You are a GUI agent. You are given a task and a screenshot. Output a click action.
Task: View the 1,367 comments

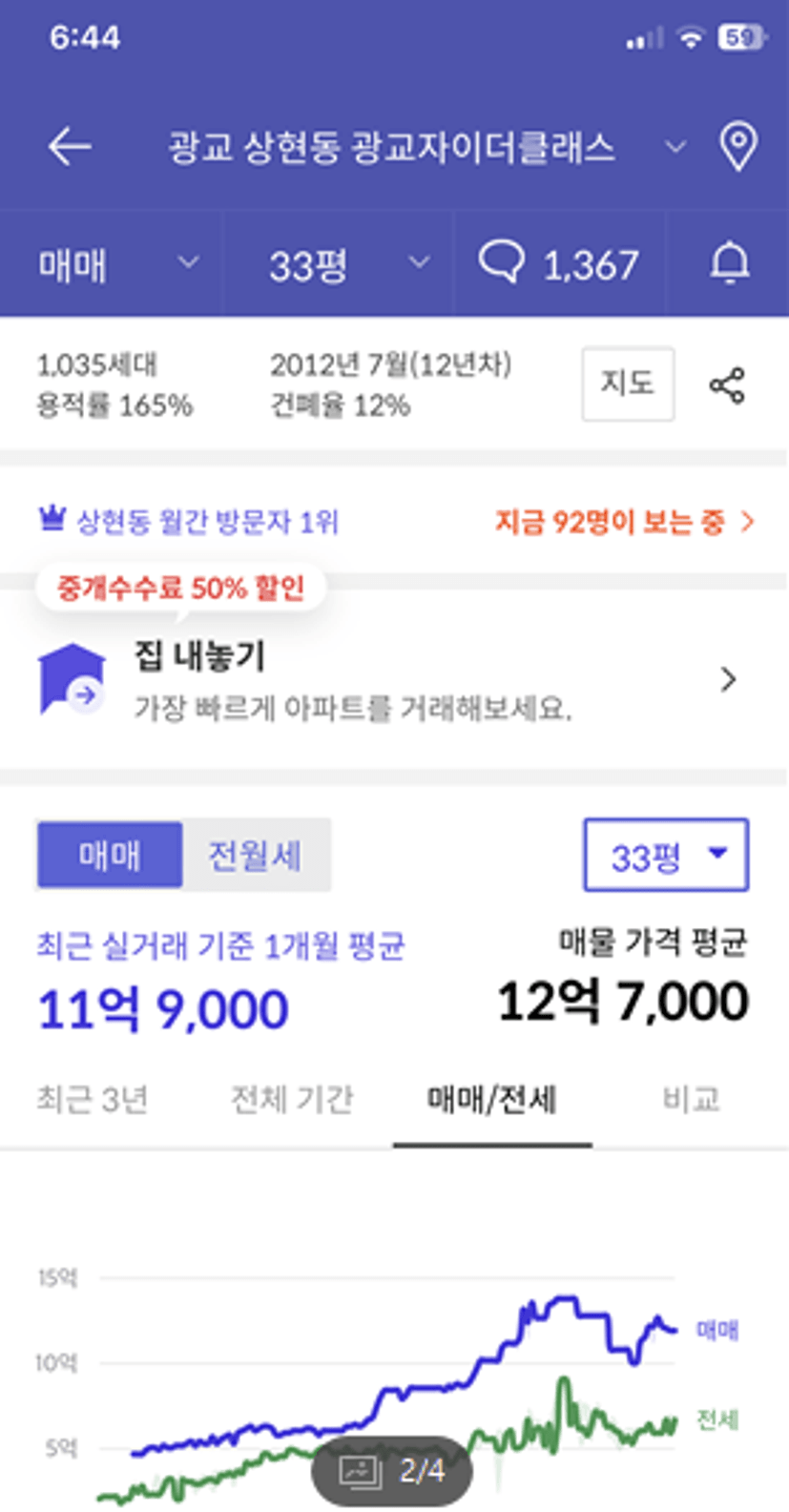pyautogui.click(x=559, y=264)
